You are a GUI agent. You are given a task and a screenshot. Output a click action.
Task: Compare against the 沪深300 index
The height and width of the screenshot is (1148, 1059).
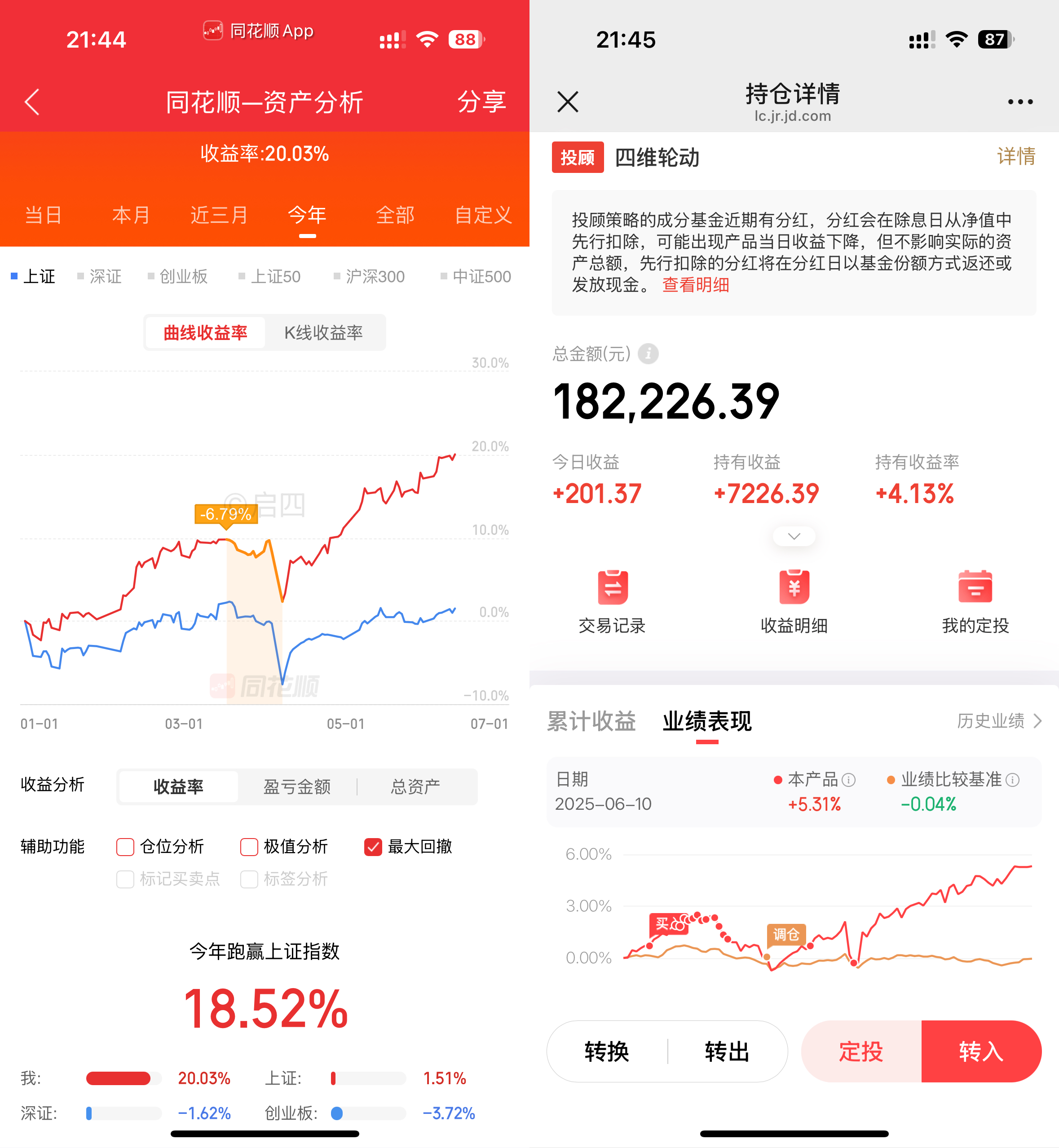[x=370, y=277]
